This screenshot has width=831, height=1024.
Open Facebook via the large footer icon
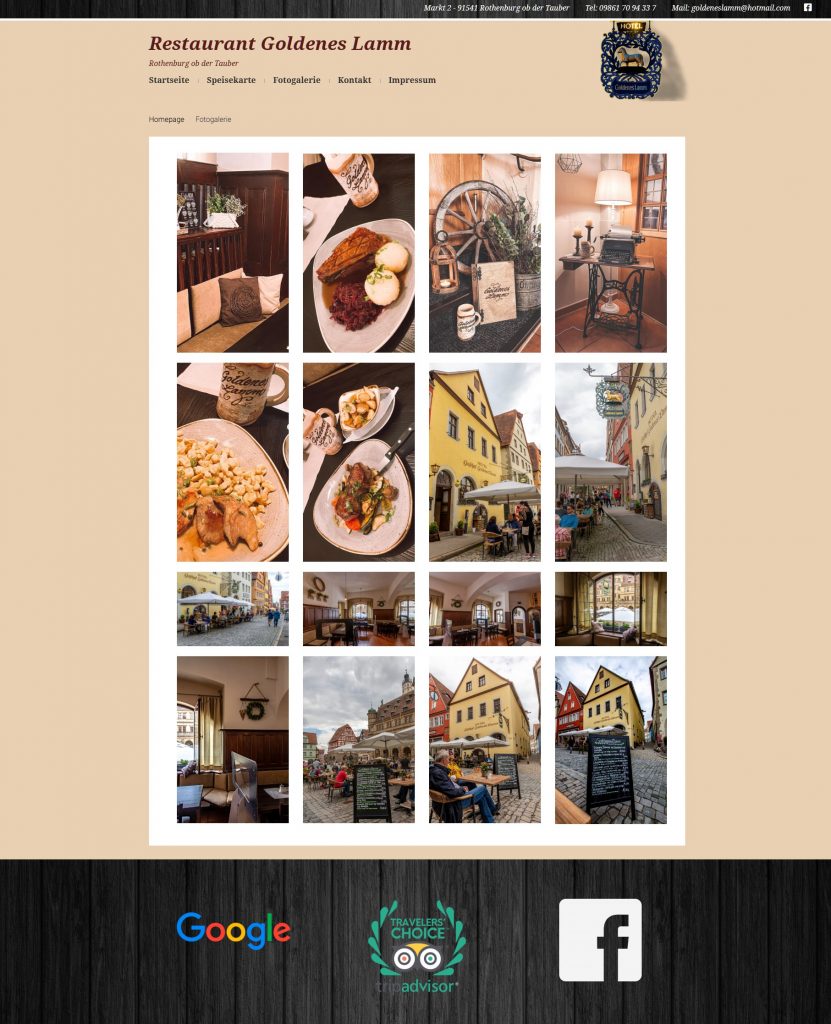(x=601, y=939)
